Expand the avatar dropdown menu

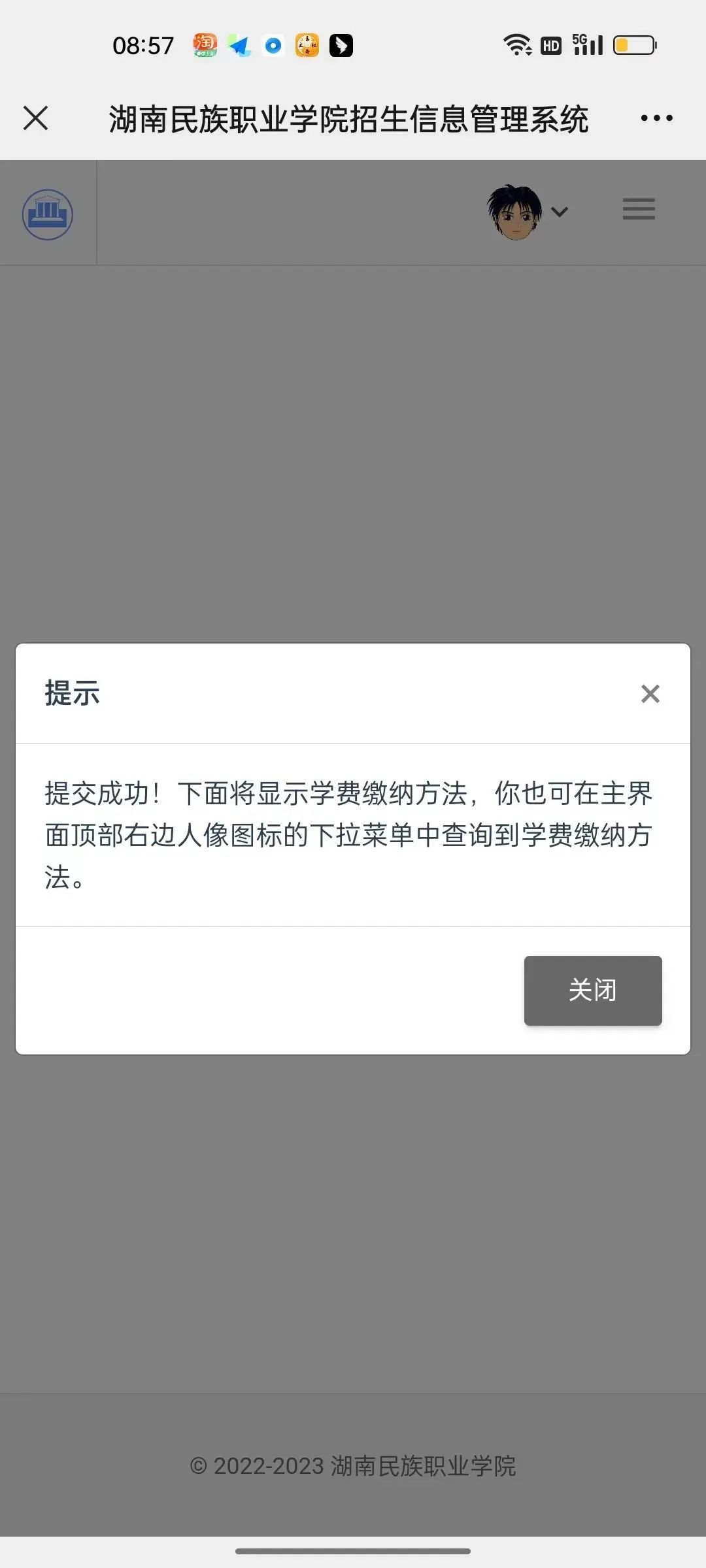click(x=559, y=212)
